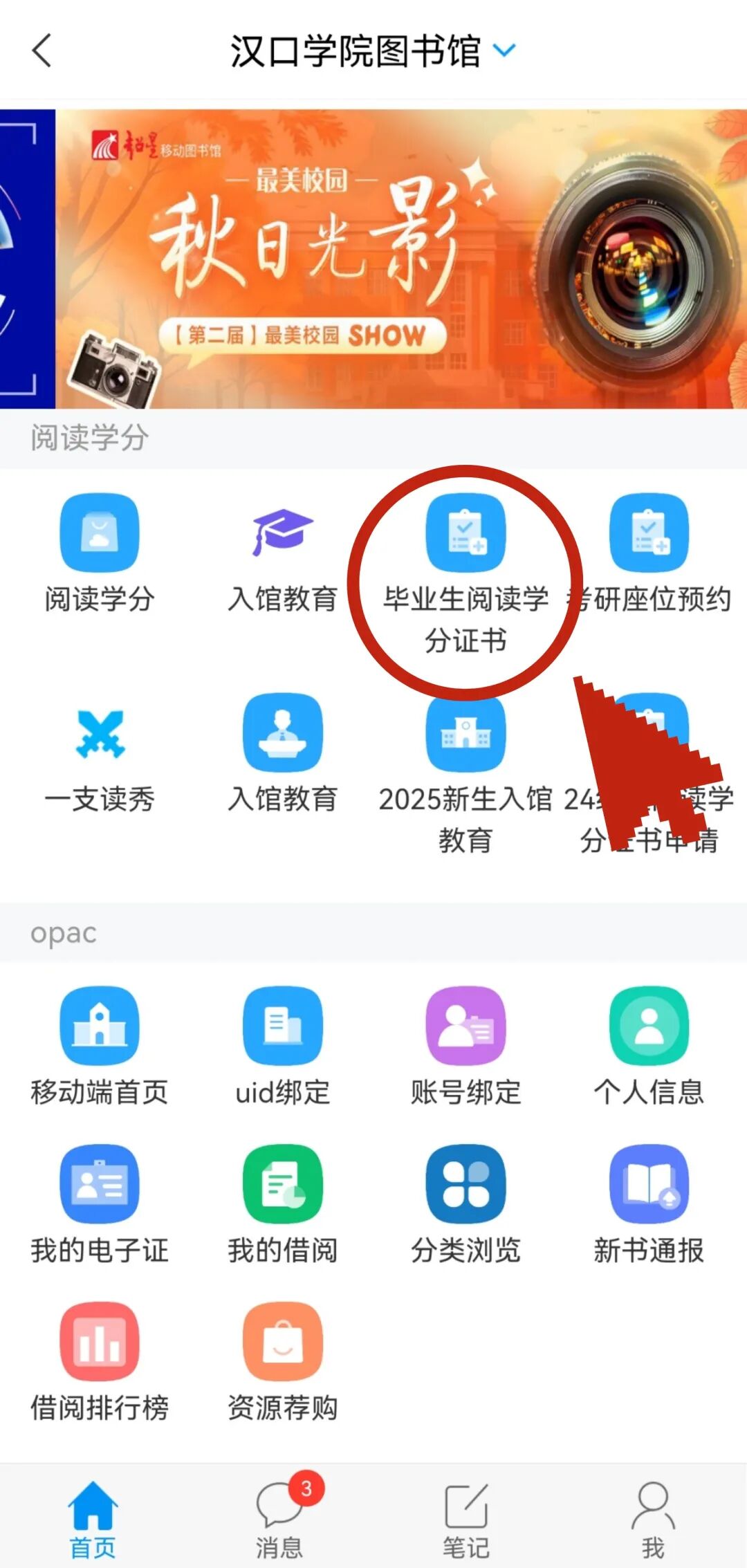Viewport: 747px width, 1568px height.
Task: Launch 一支读秀
Action: [x=100, y=733]
